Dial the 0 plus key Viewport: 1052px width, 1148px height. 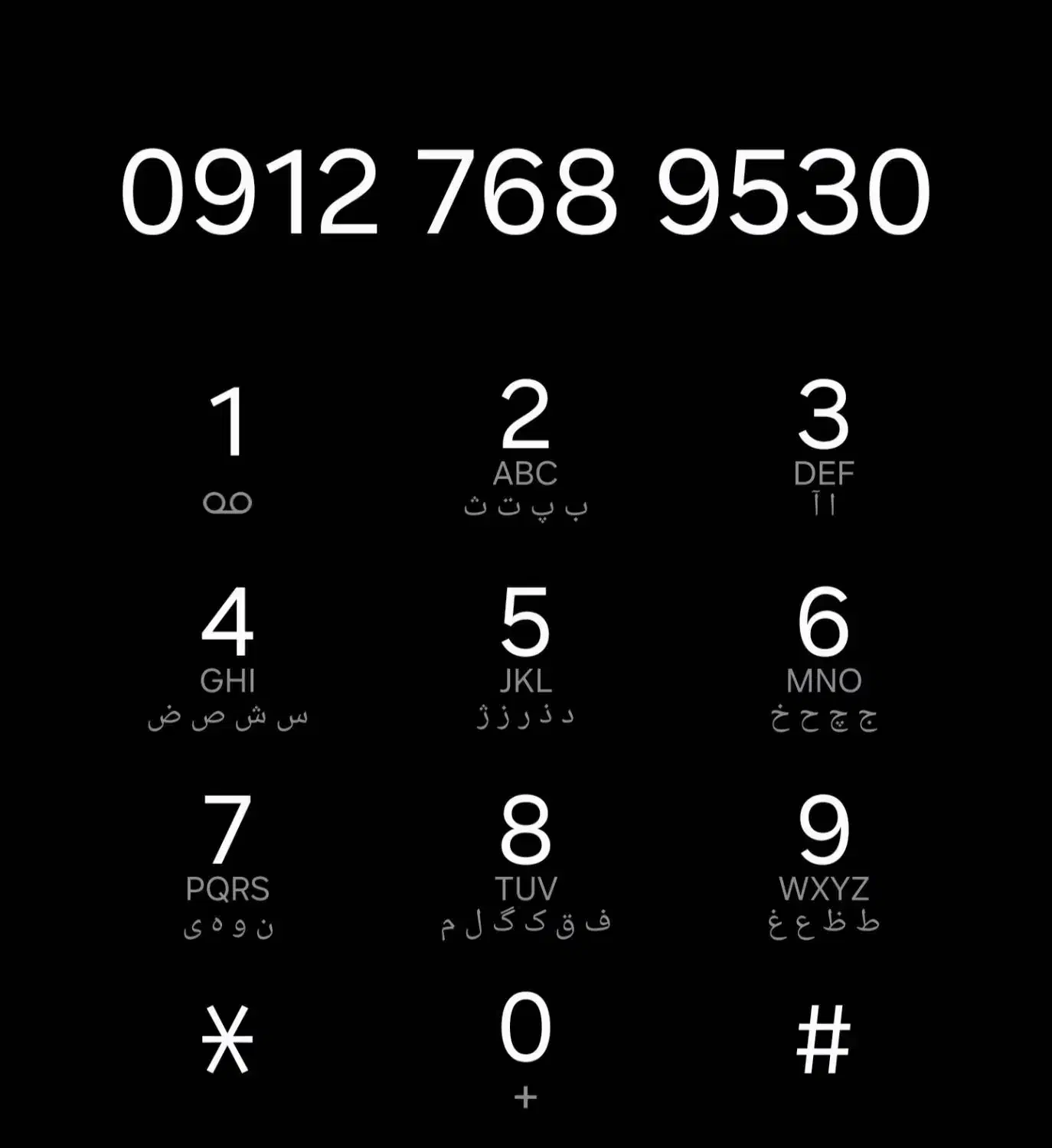525,1050
